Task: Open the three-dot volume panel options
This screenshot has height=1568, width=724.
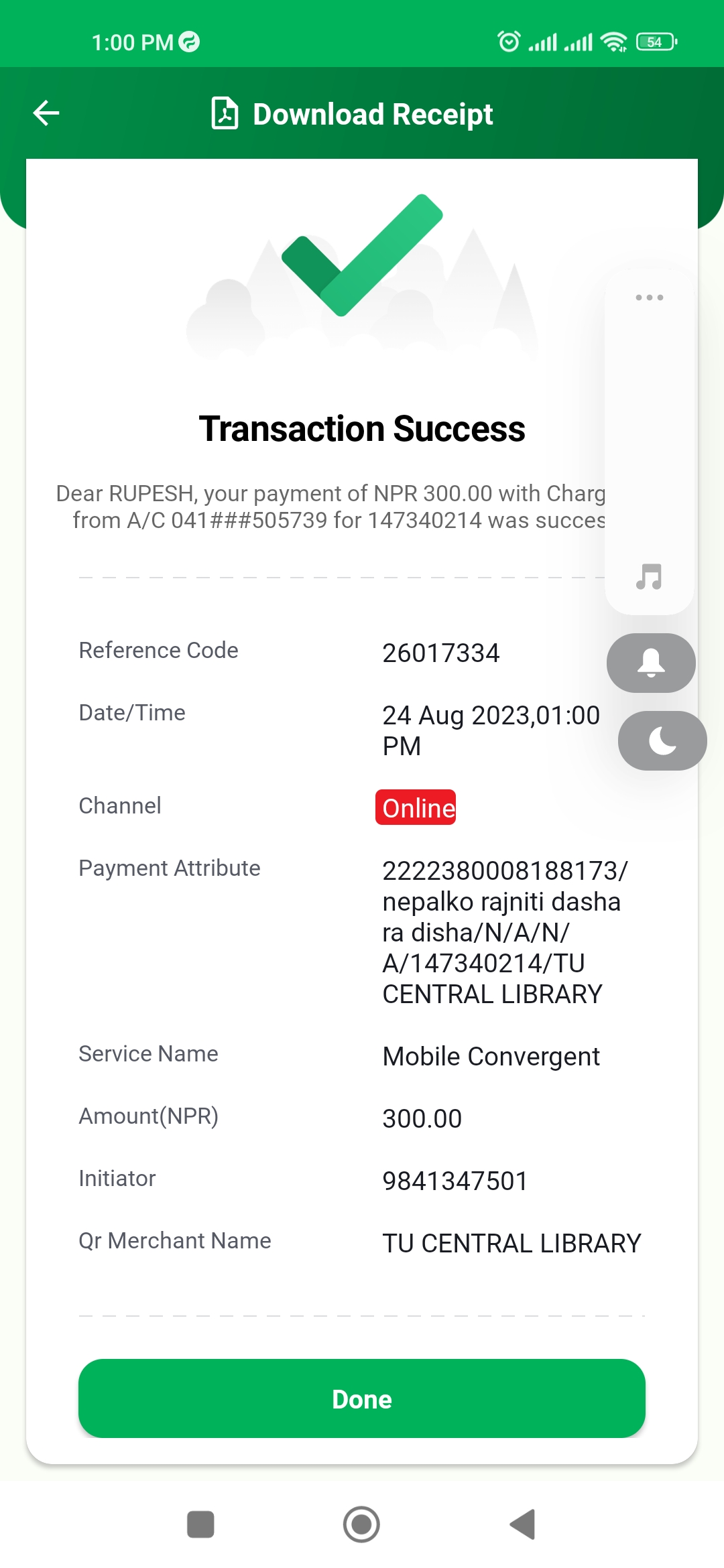Action: pyautogui.click(x=650, y=298)
